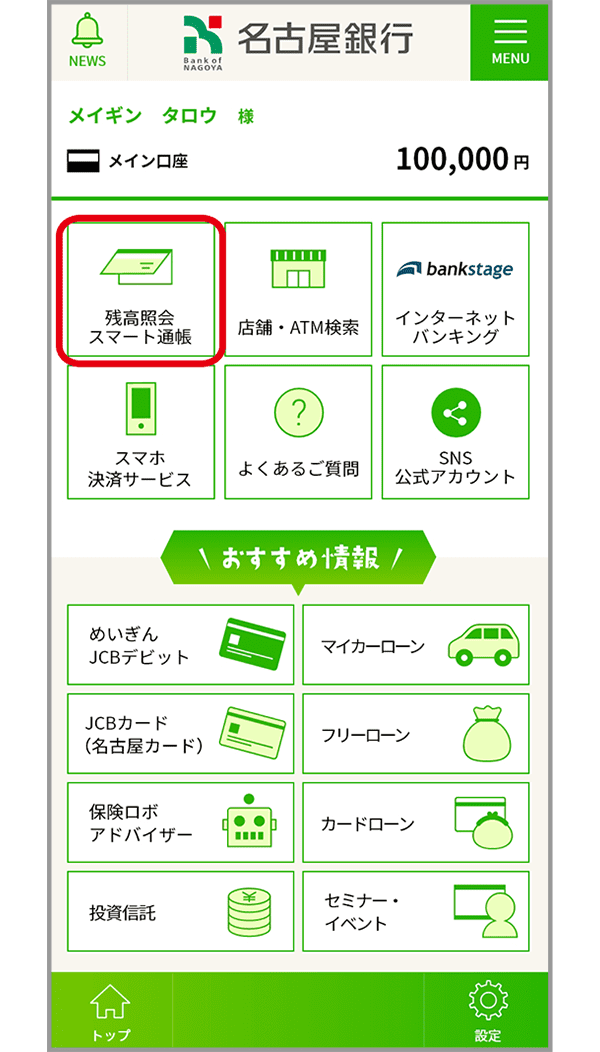Screen dimensions: 600x1052
Task: View セミナー・イベント info
Action: point(416,911)
